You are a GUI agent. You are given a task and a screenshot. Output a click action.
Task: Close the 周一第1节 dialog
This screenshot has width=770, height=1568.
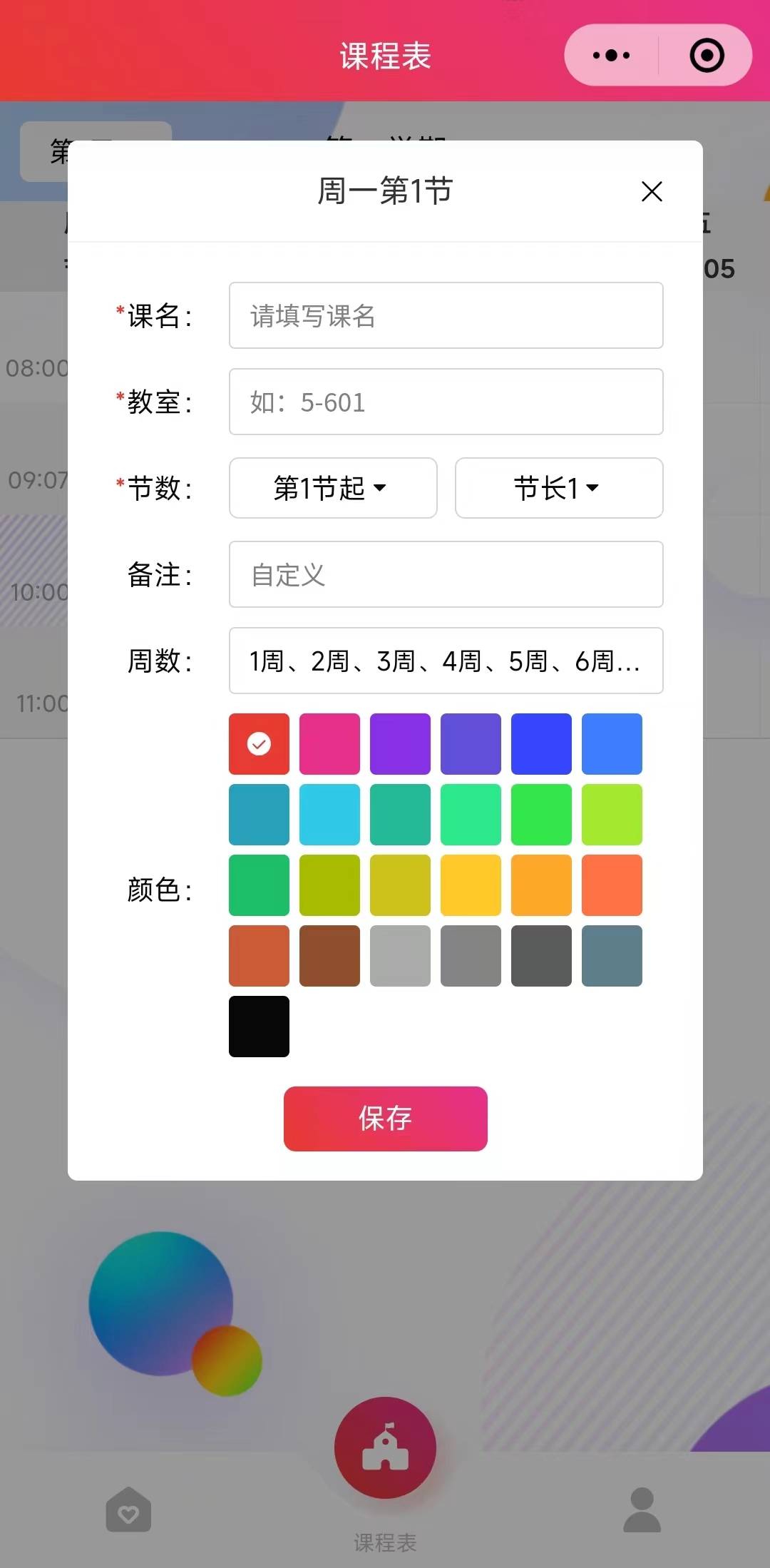coord(652,191)
